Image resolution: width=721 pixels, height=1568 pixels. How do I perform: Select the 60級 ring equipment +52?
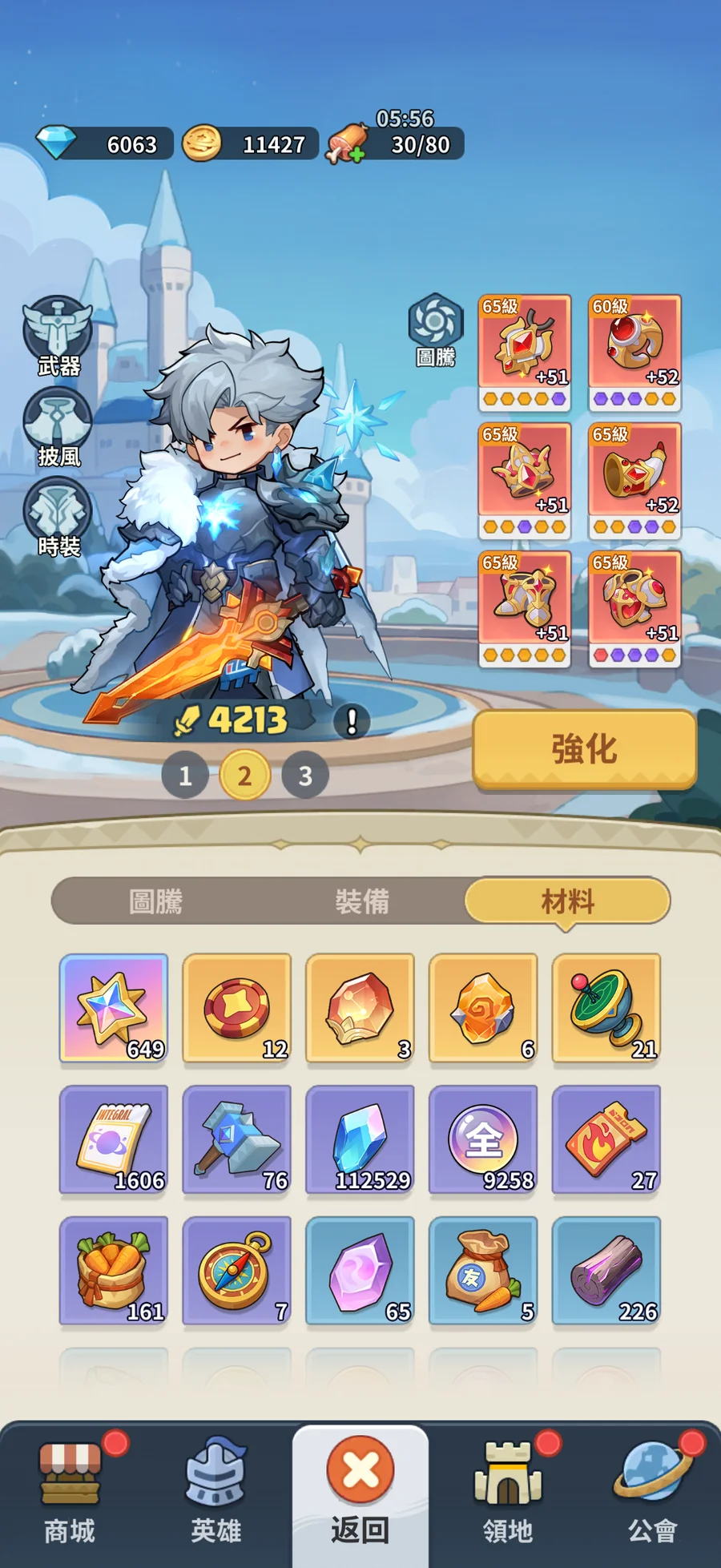[634, 351]
